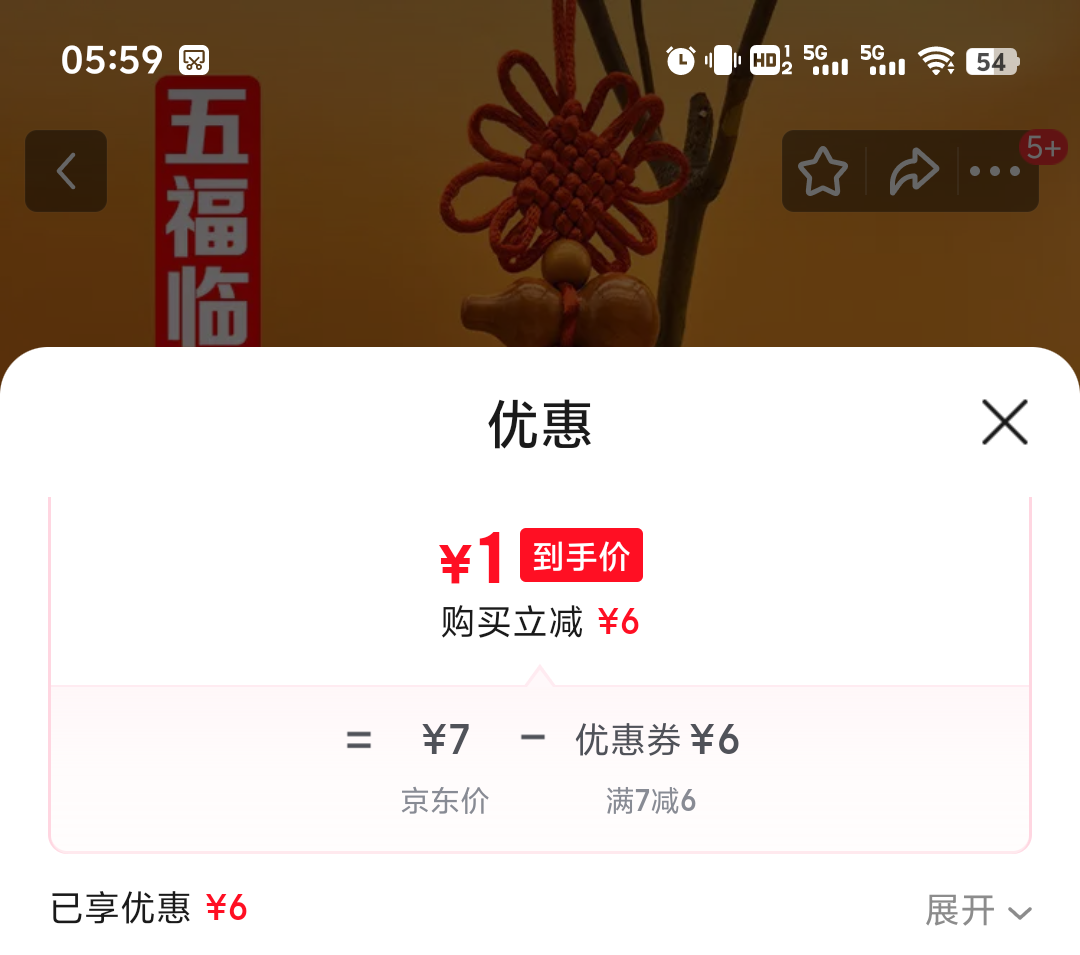1080x955 pixels.
Task: Favorite this product with the star icon
Action: point(822,172)
